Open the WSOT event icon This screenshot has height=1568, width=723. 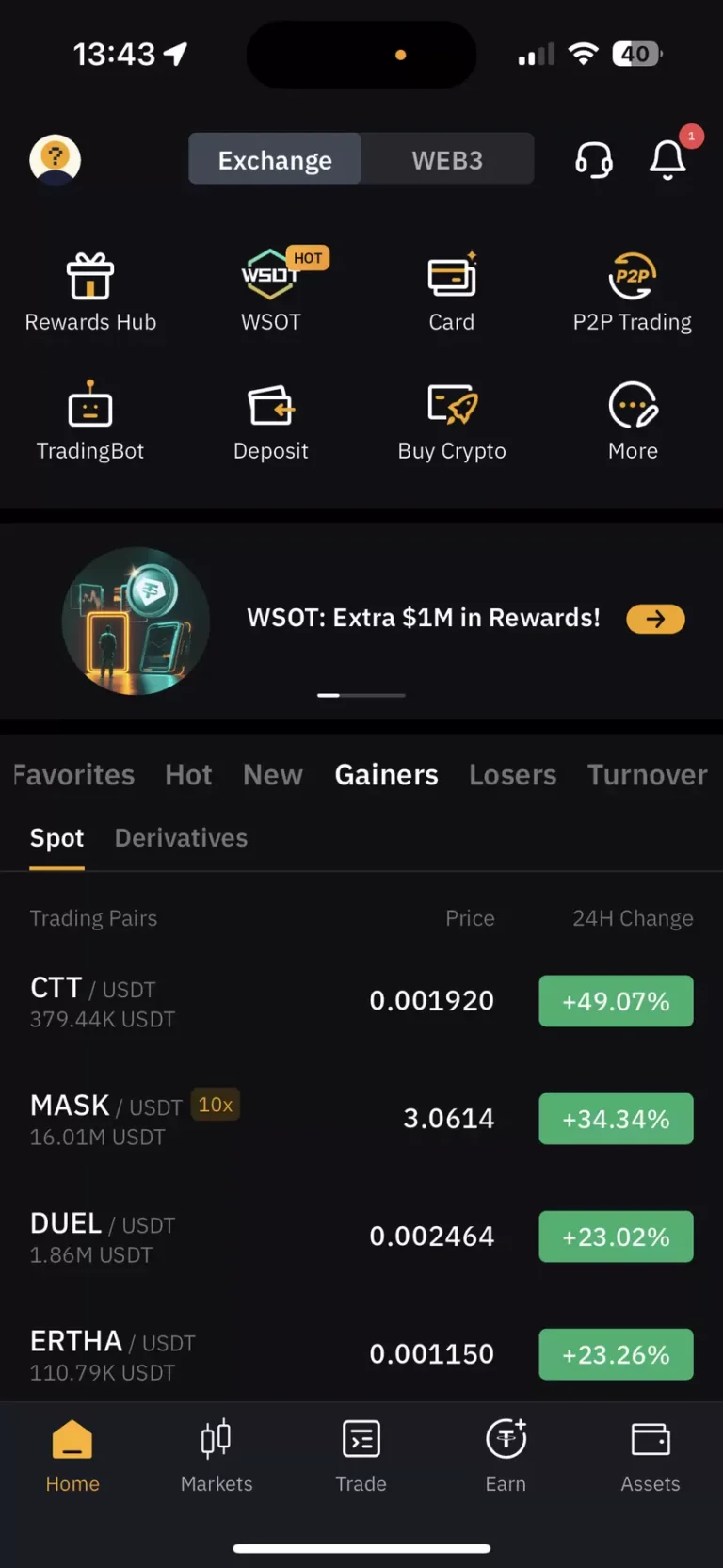tap(271, 289)
